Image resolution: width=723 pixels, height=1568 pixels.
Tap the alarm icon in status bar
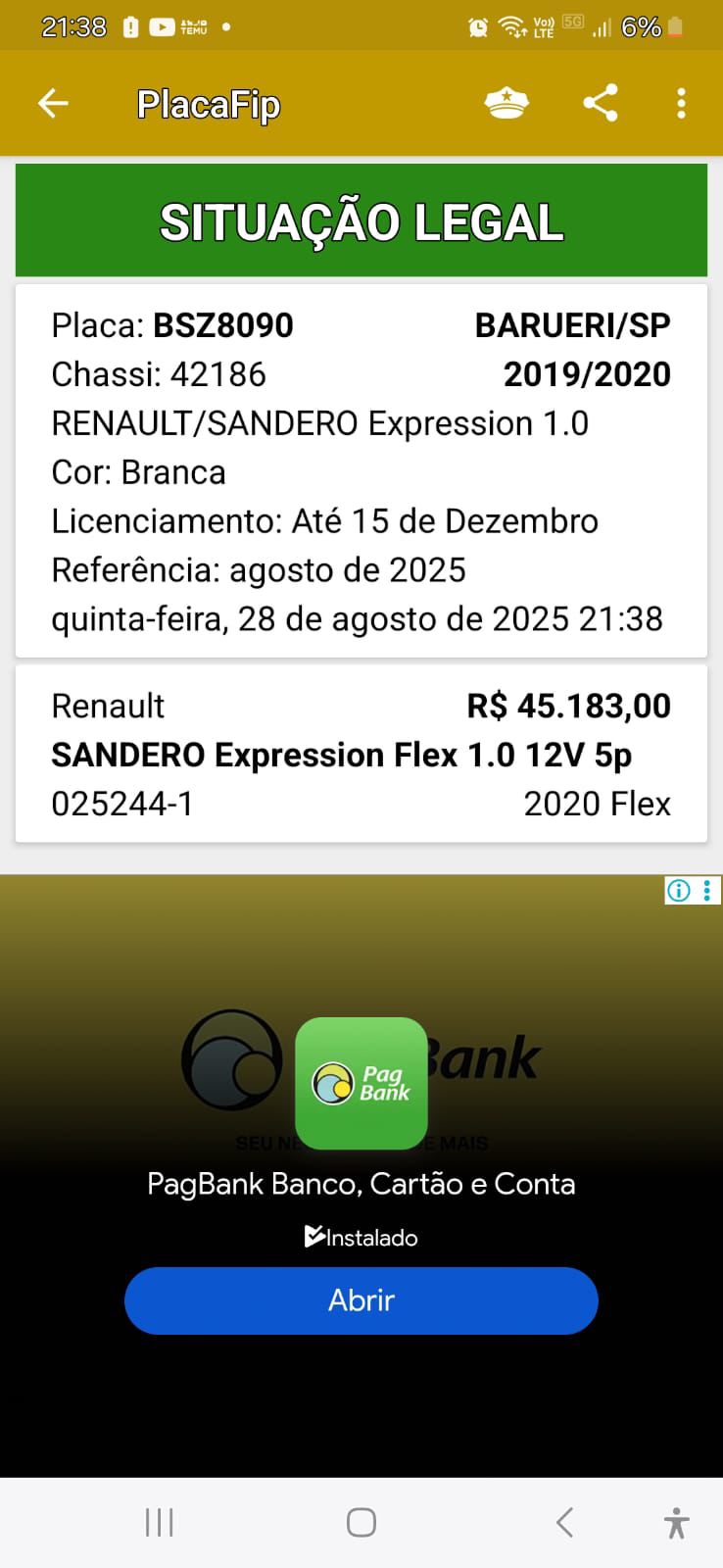(477, 26)
